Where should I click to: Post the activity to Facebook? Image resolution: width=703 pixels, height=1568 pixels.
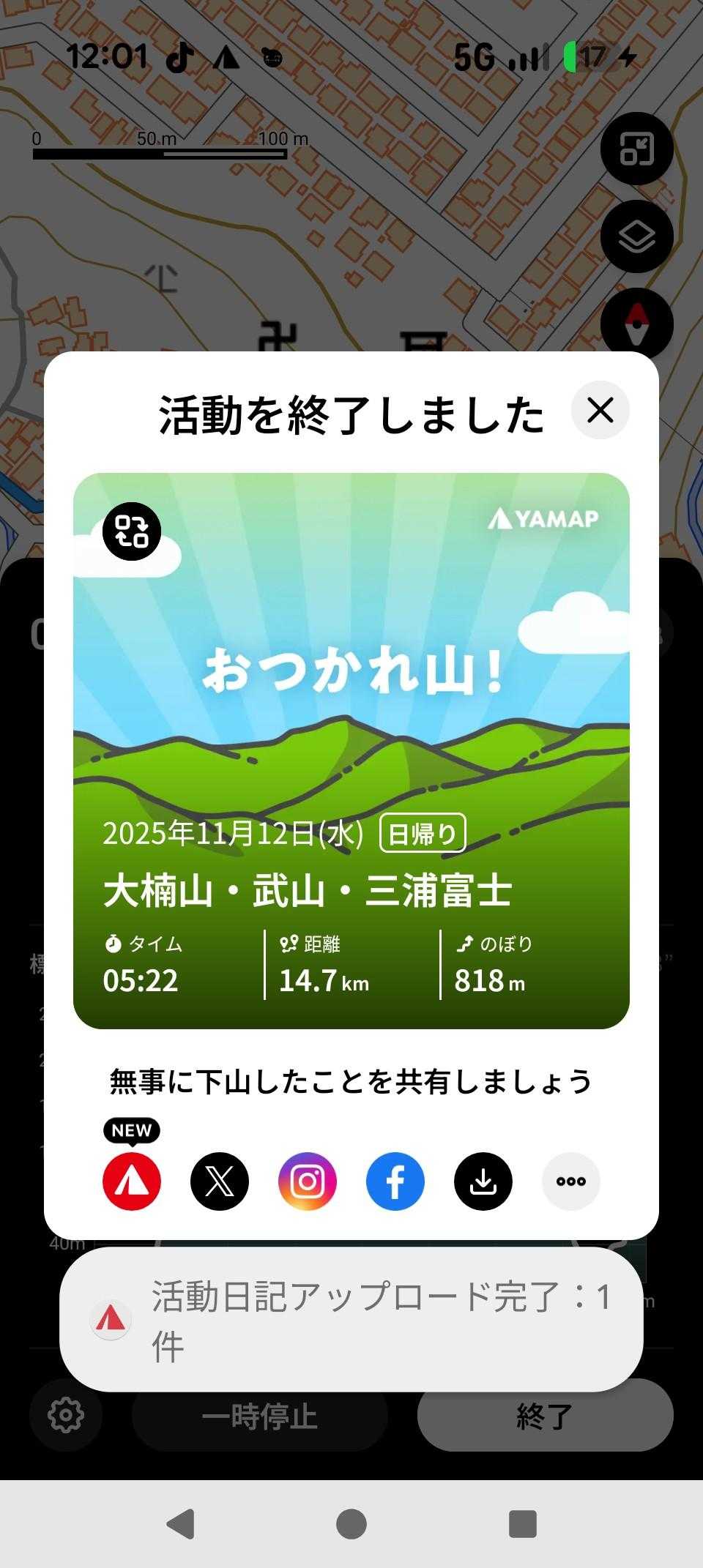(x=395, y=1181)
